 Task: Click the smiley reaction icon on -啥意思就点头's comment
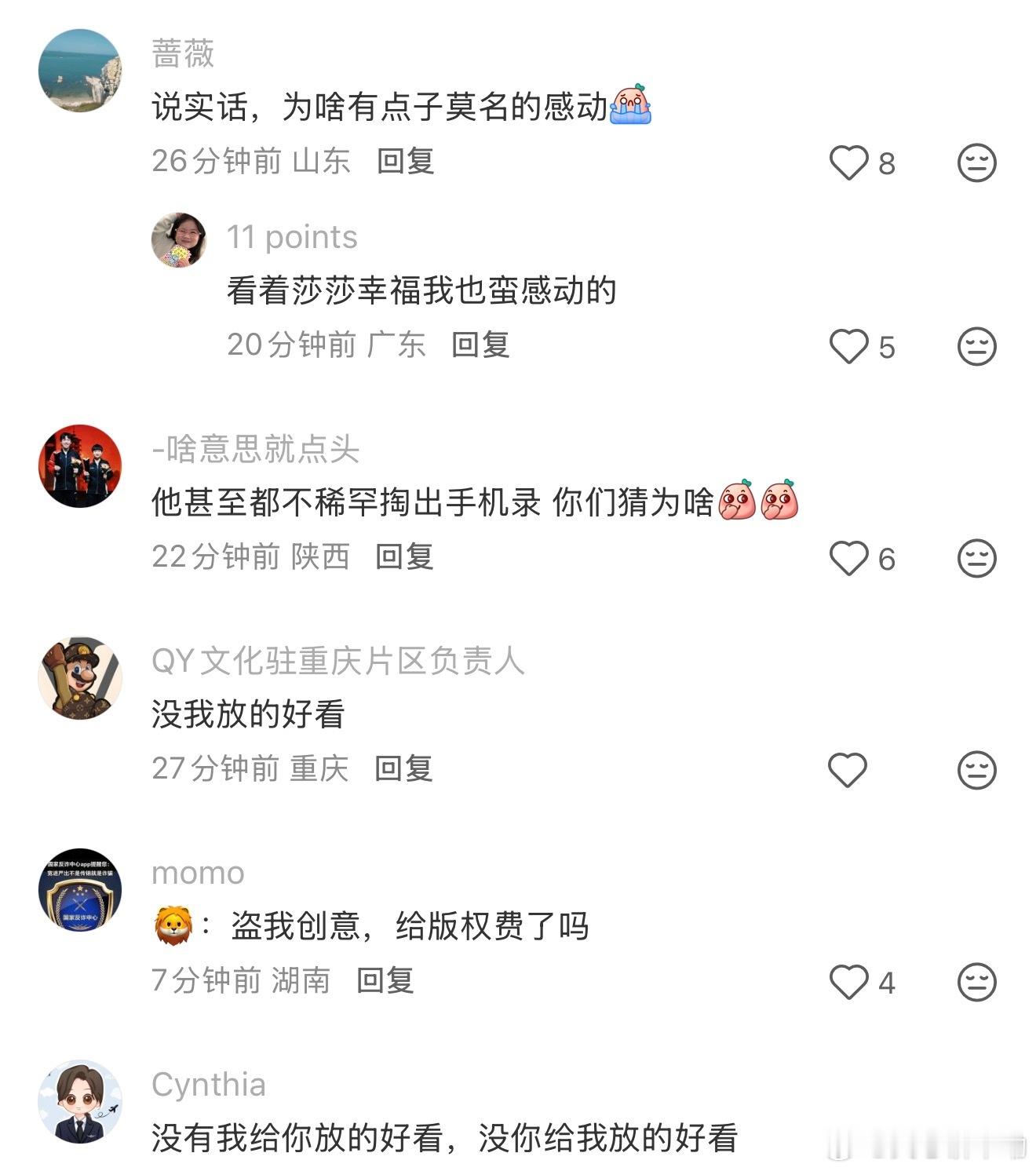click(x=976, y=557)
